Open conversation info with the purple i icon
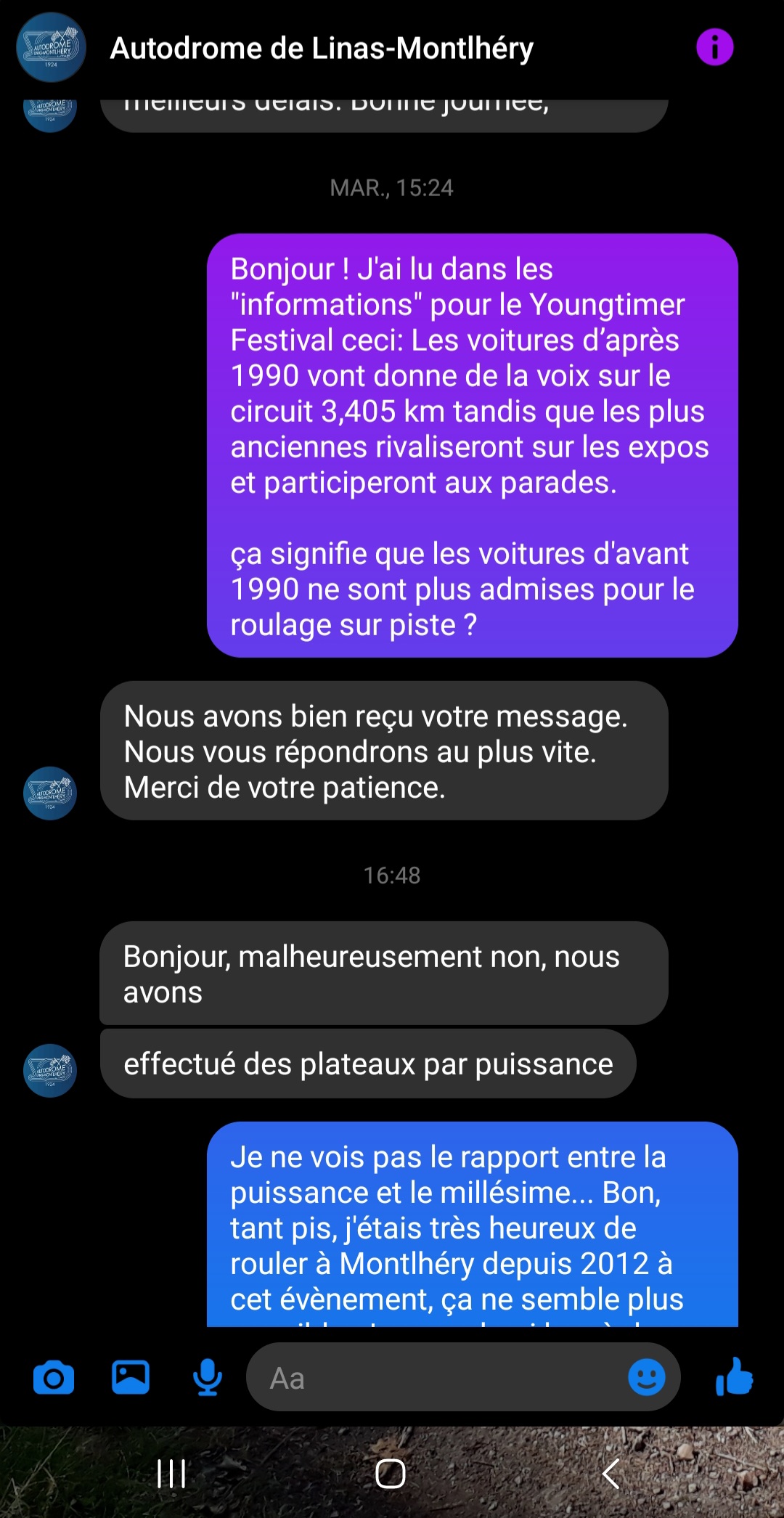This screenshot has width=784, height=1518. point(714,48)
